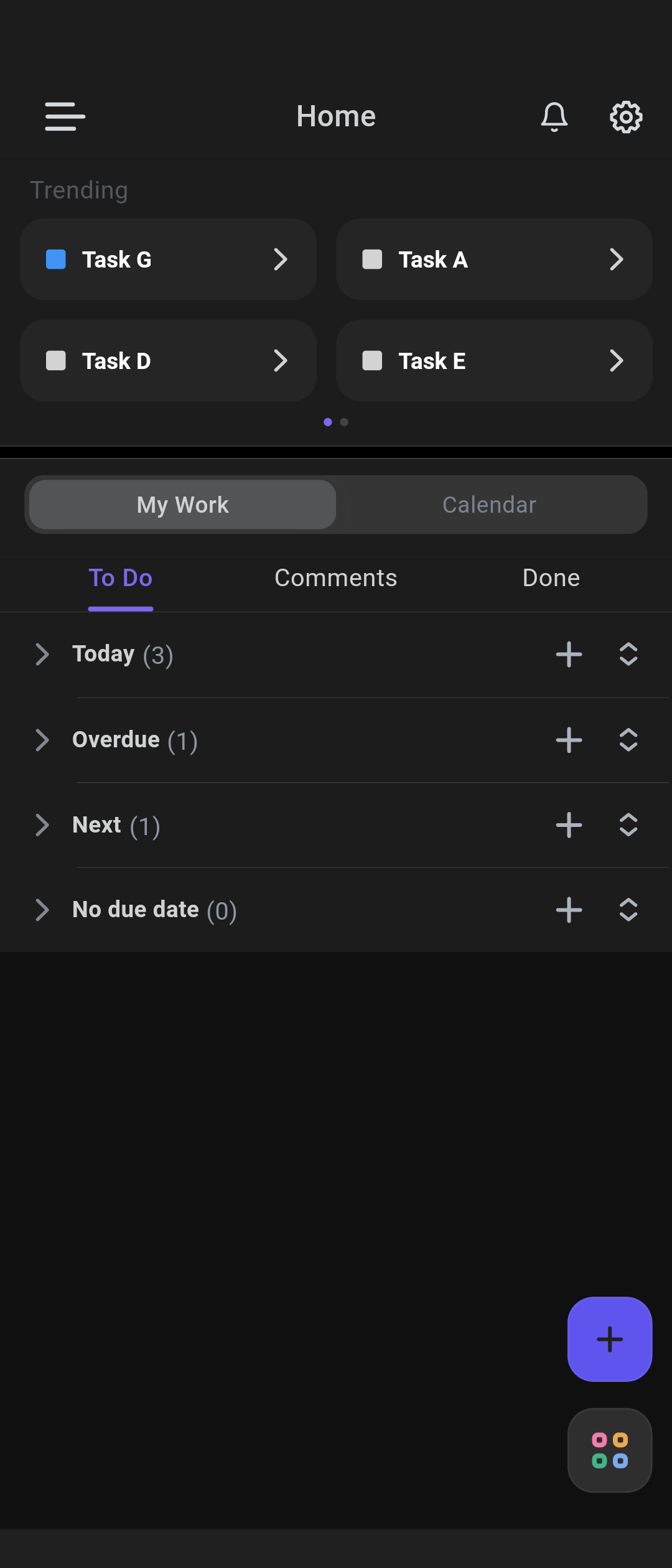This screenshot has height=1568, width=672.
Task: Toggle the checkbox next to Task D
Action: 56,361
